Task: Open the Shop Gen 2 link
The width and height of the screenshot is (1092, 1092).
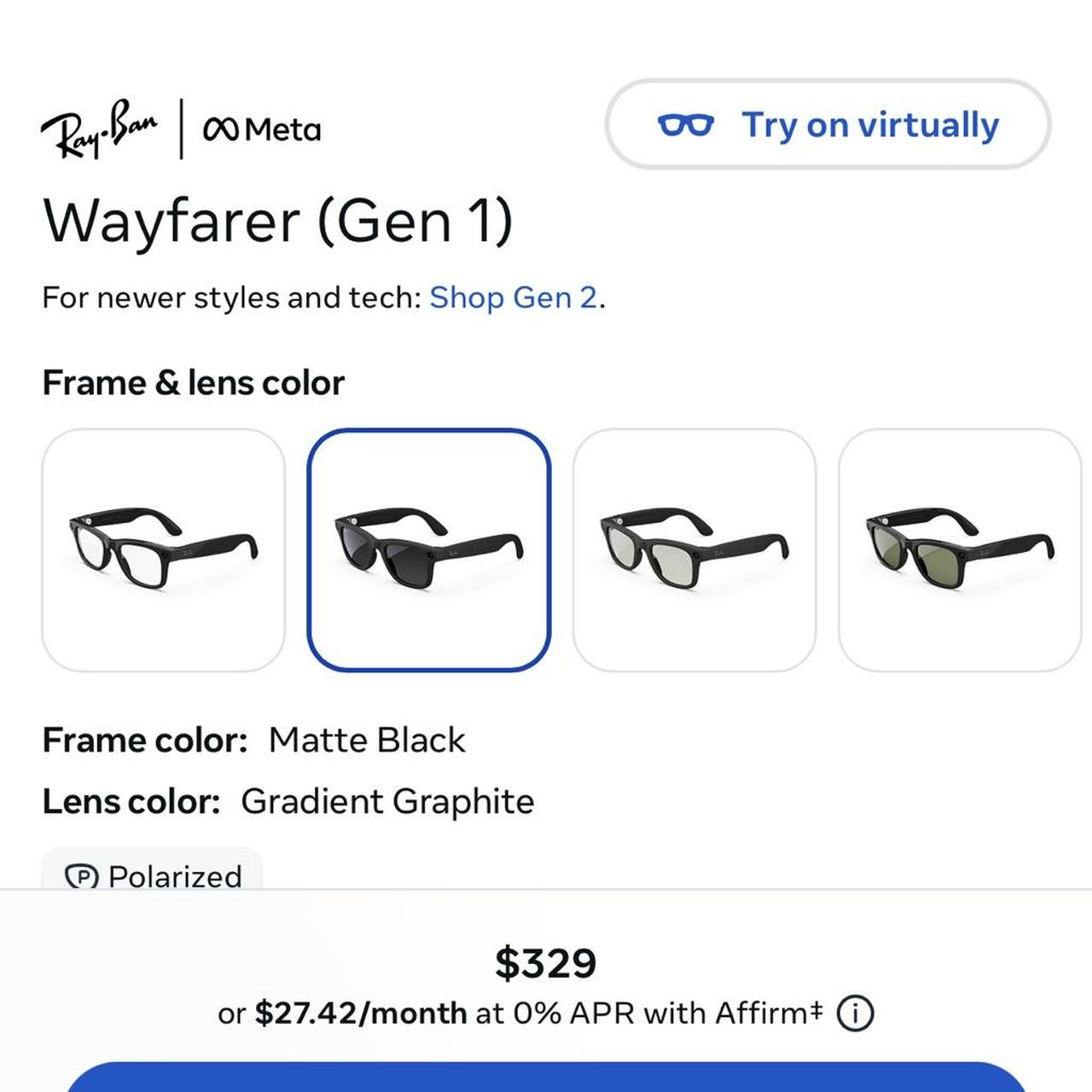Action: point(513,298)
